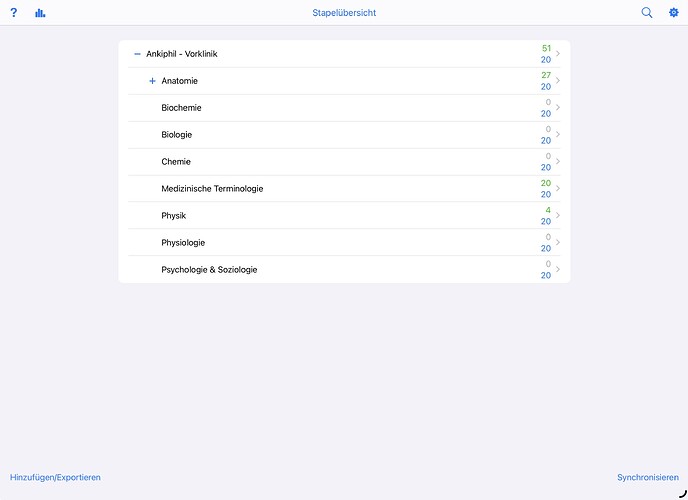Study Medizinische Terminologie deck
688x500 pixels.
[x=212, y=189]
